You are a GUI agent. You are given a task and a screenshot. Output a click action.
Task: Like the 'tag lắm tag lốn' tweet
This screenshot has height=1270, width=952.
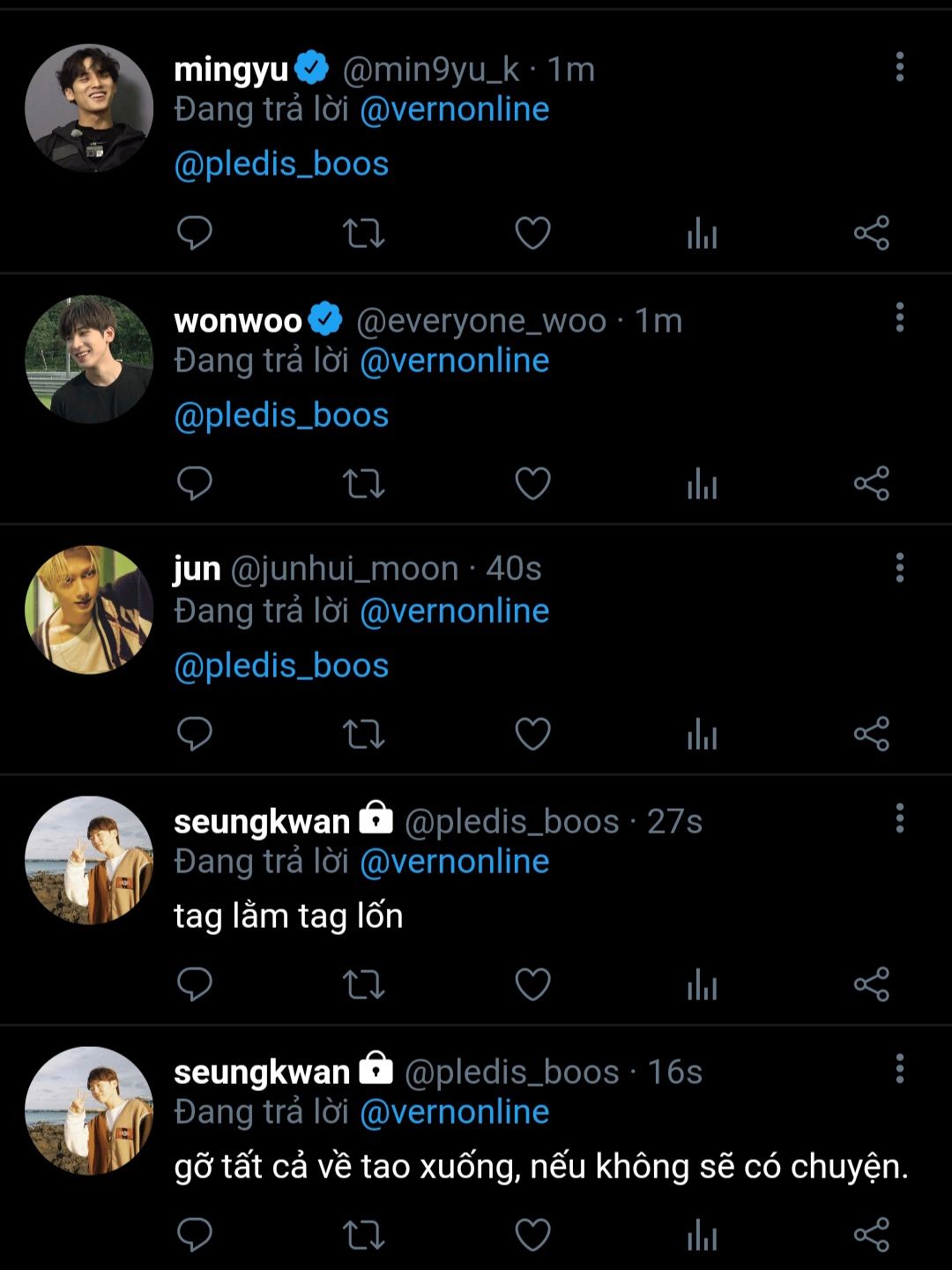click(x=532, y=984)
